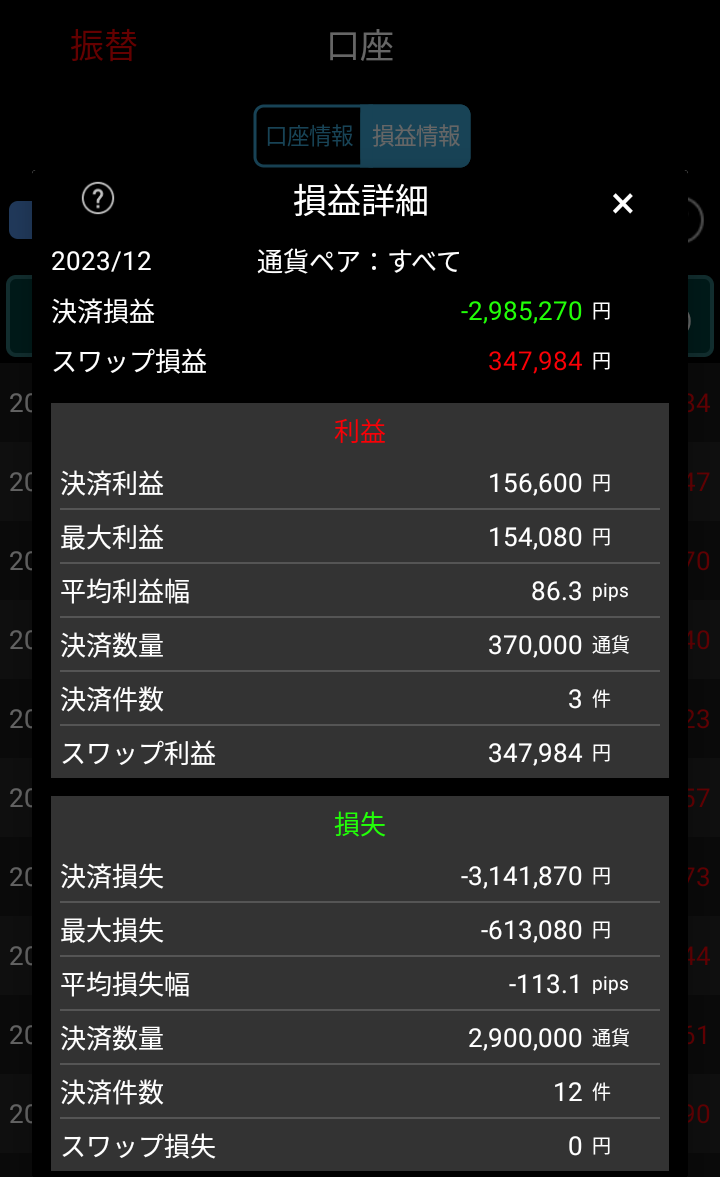Switch to the 口座情報 tab

309,136
